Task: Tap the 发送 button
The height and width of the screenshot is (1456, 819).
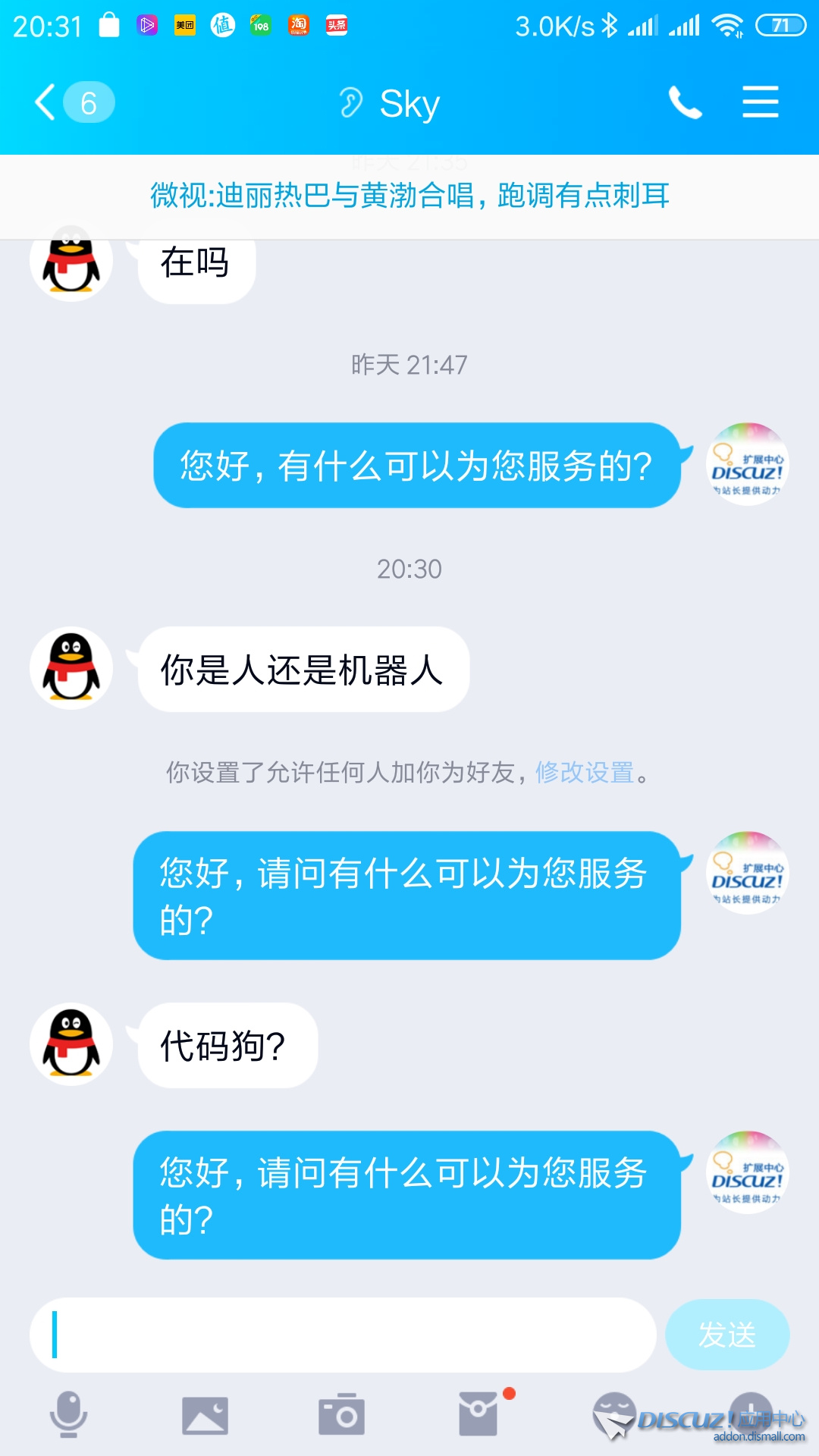Action: [726, 1335]
